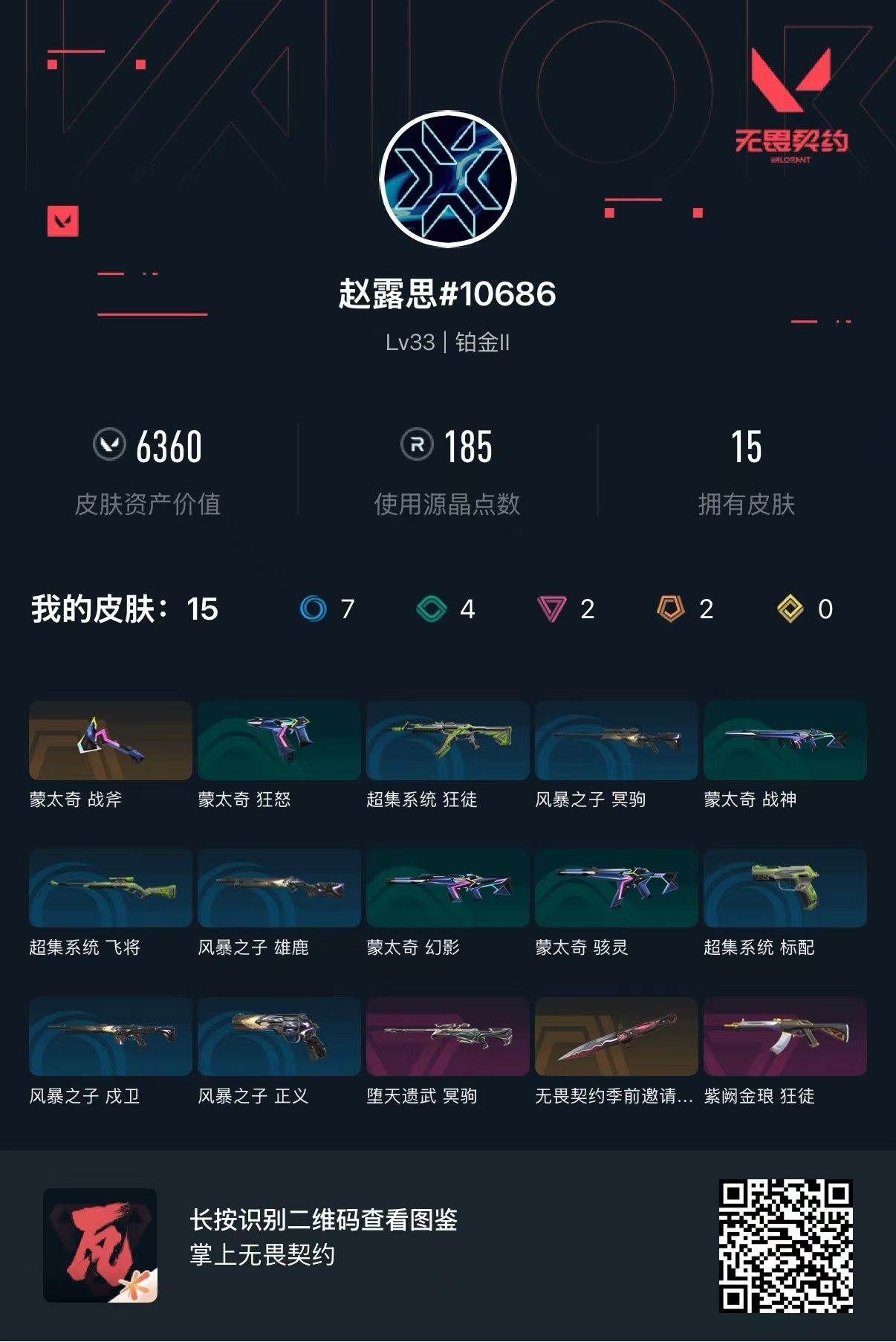896x1342 pixels.
Task: Select the orange rarity tier icon showing 2
Action: pyautogui.click(x=669, y=608)
